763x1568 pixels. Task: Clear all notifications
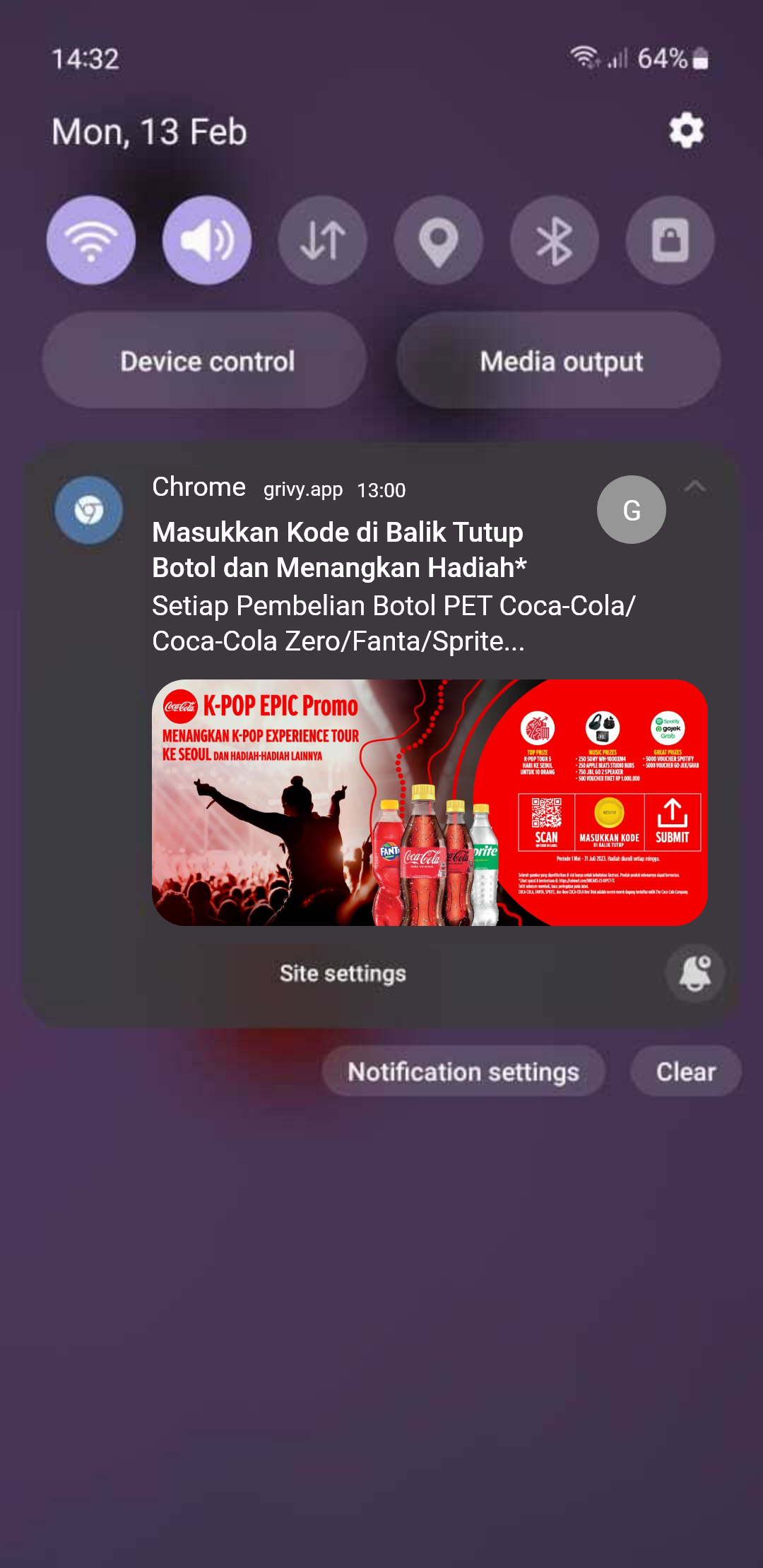(686, 1071)
